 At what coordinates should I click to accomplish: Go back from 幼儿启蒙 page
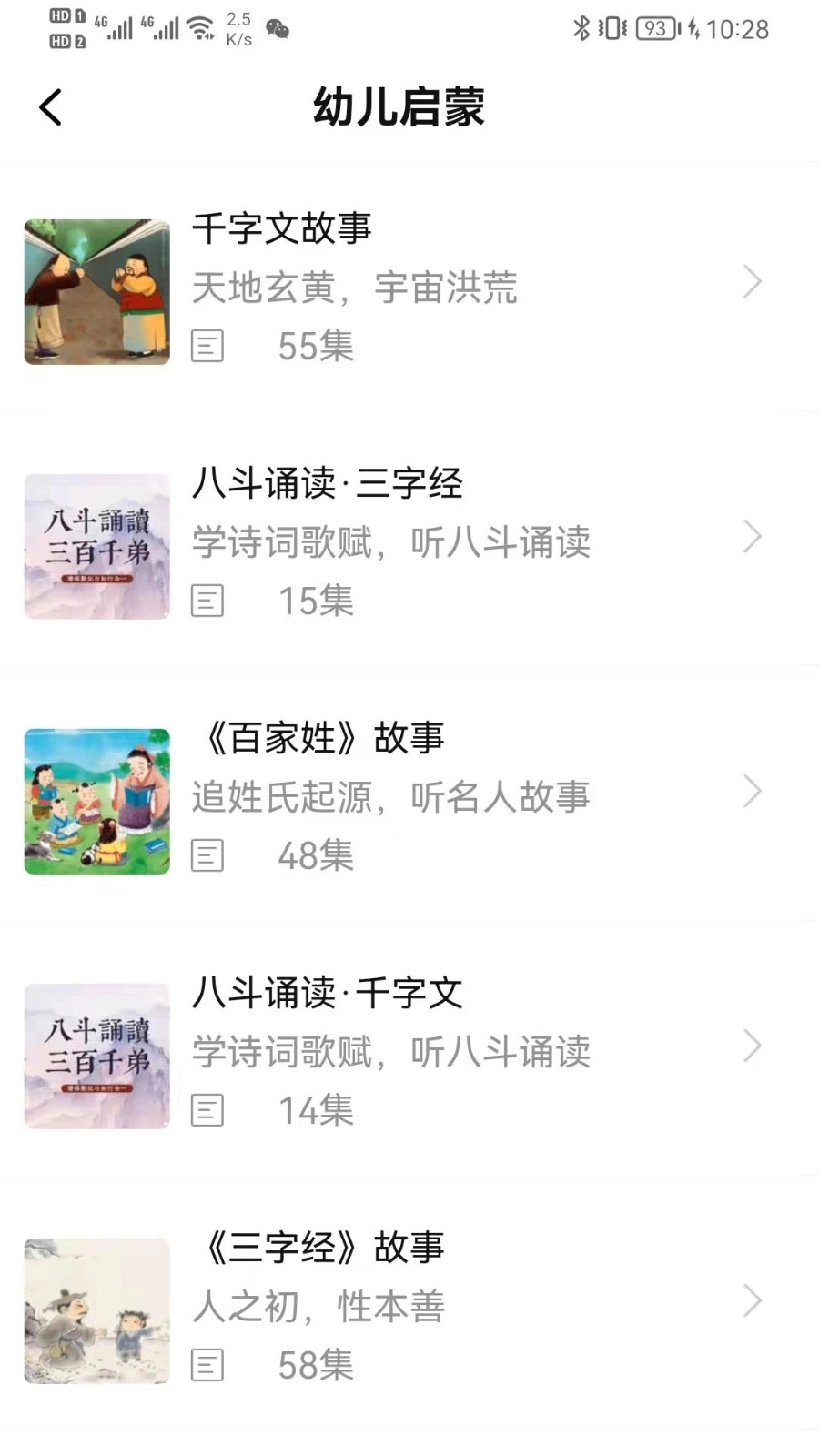51,107
